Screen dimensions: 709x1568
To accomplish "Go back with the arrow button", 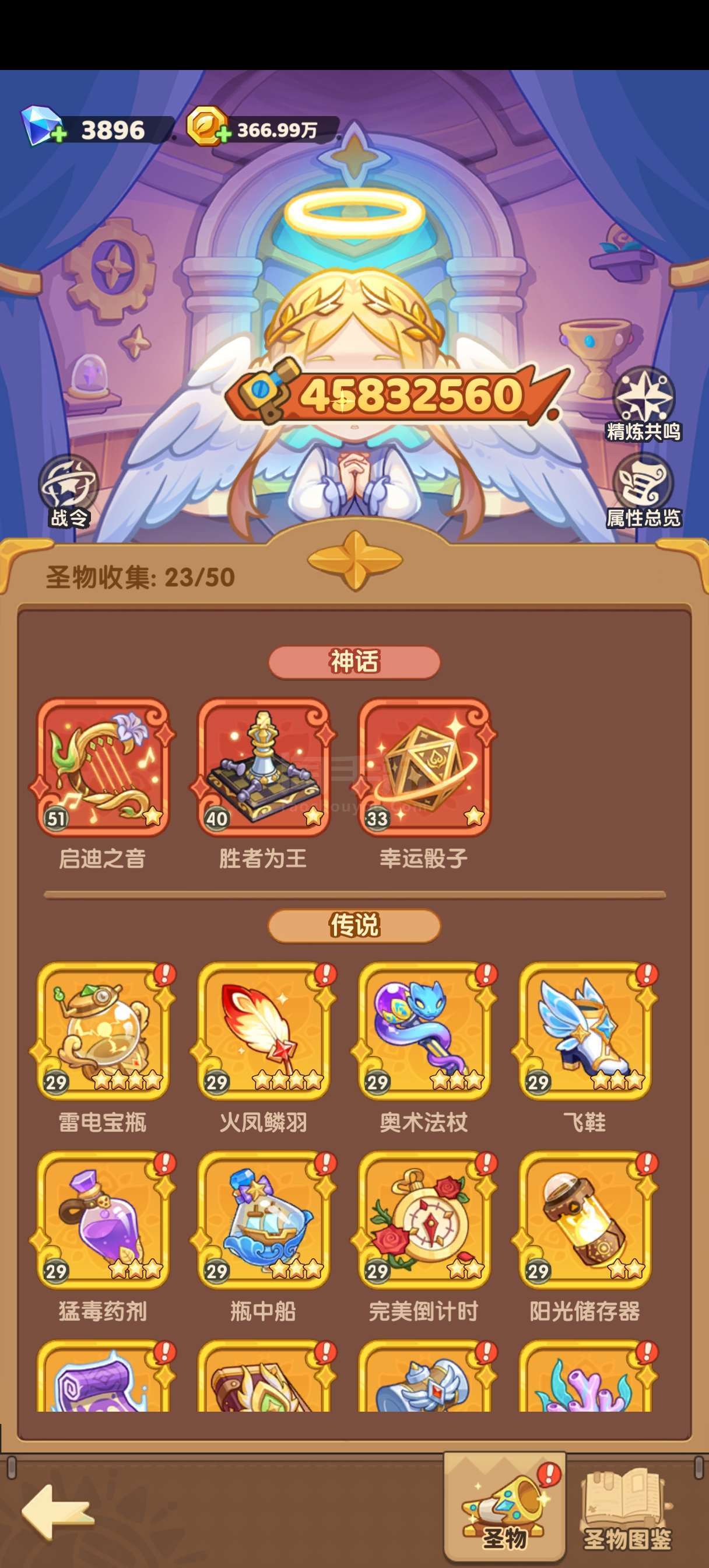I will click(x=58, y=1512).
